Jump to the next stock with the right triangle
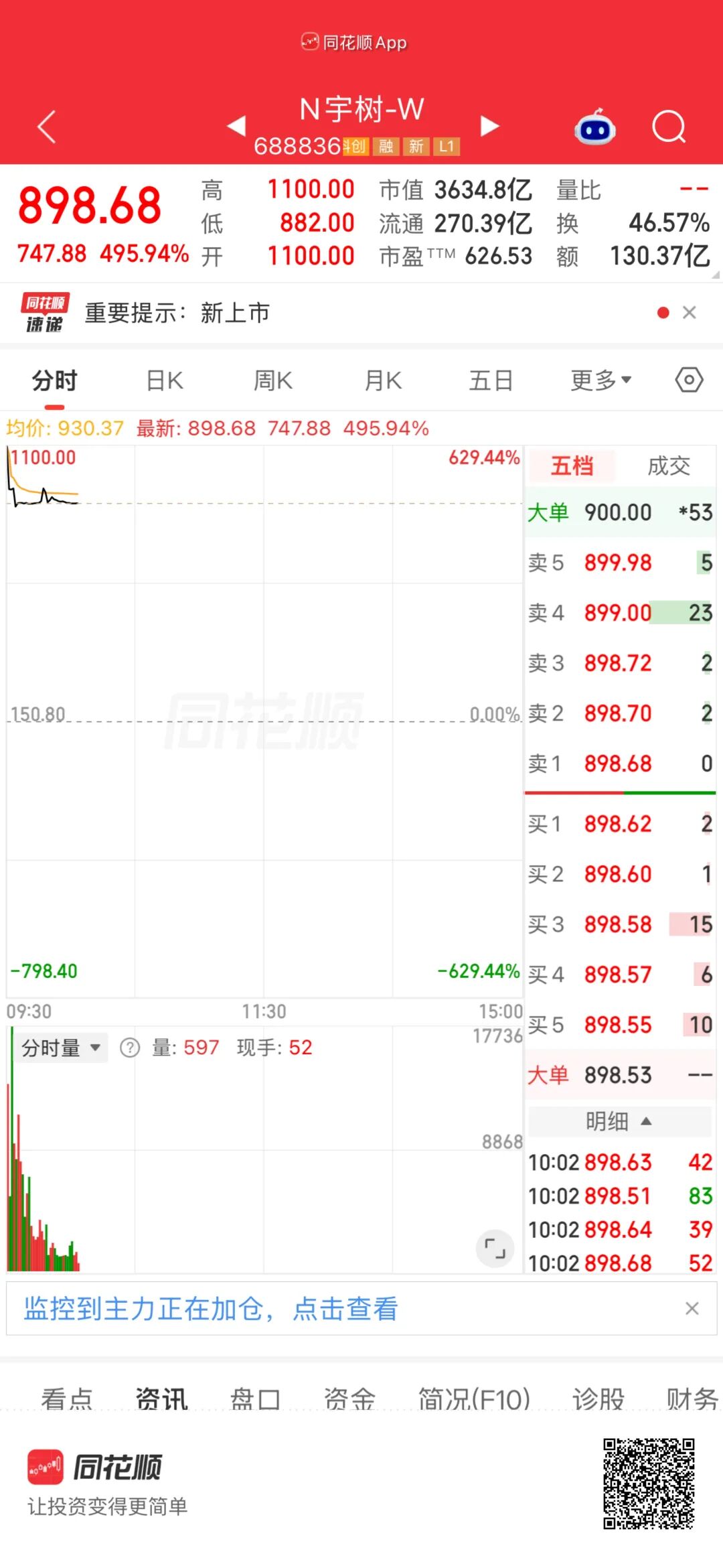 [x=490, y=125]
